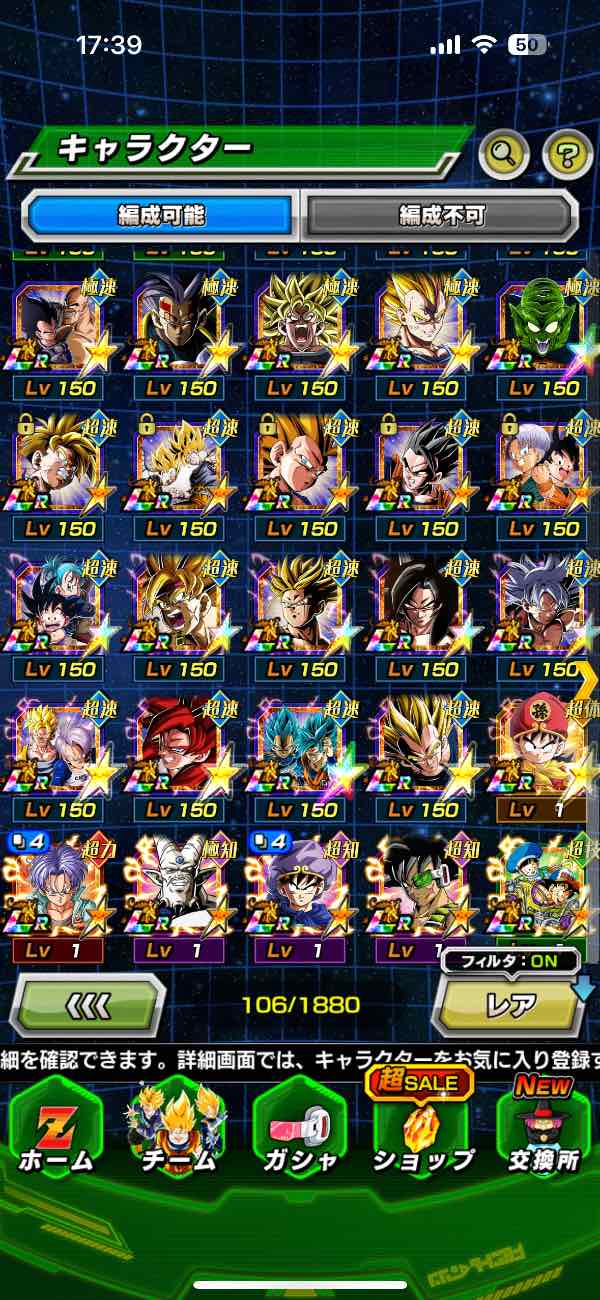Open the チーム menu
Viewport: 600px width, 1300px height.
pos(176,1130)
